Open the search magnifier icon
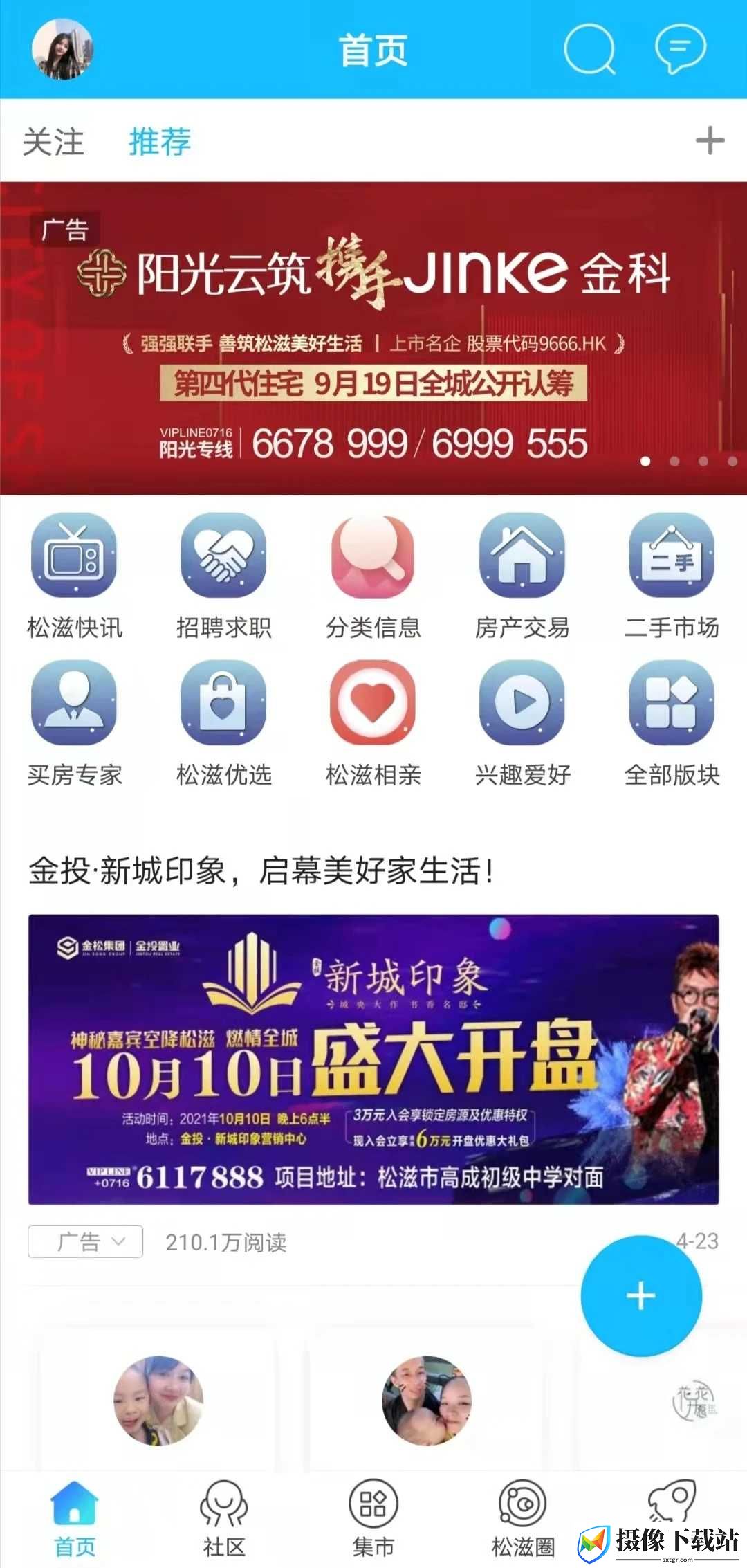The width and height of the screenshot is (747, 1568). coord(590,49)
